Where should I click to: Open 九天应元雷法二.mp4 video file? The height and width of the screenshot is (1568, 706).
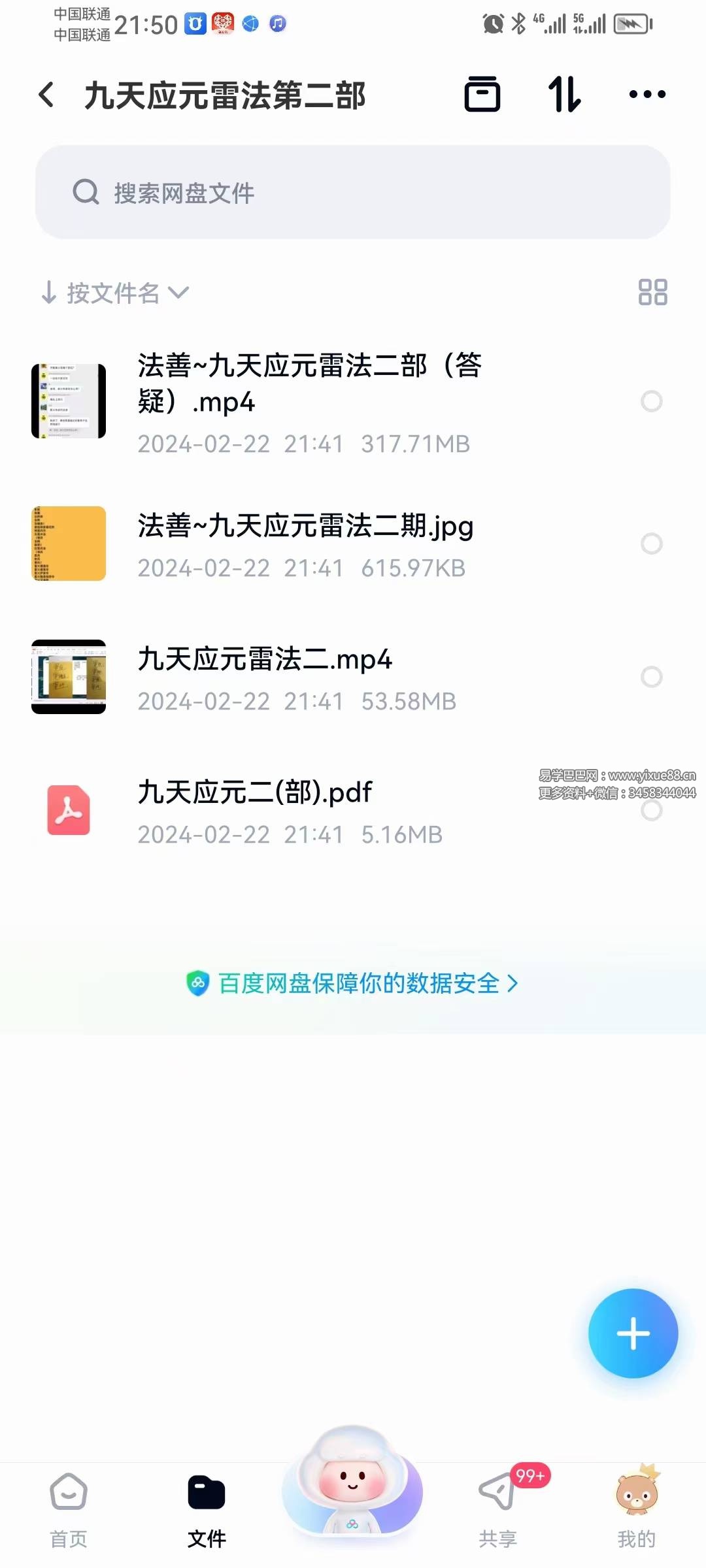(264, 660)
